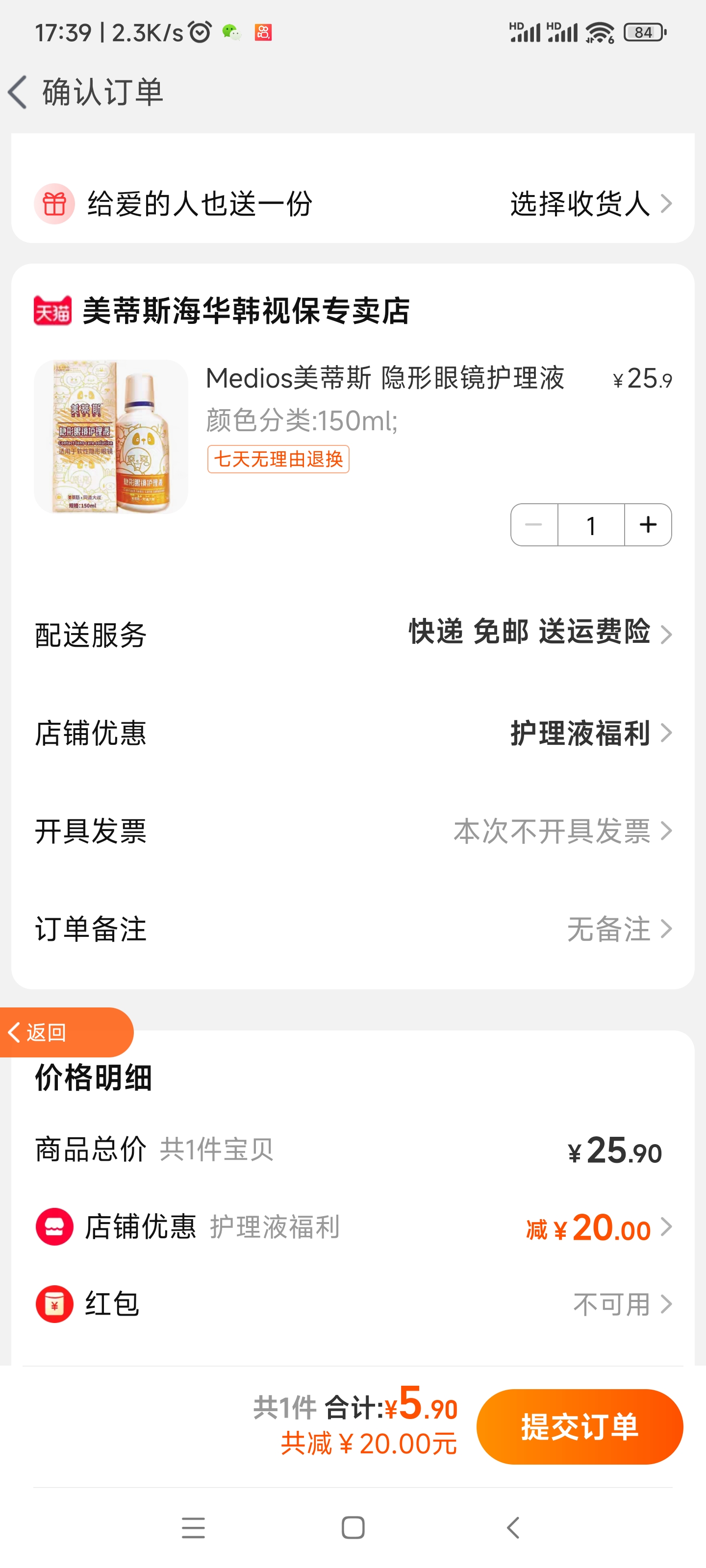Image resolution: width=706 pixels, height=1568 pixels.
Task: Open 店铺优惠 护理液福利 in the order options
Action: 353,732
